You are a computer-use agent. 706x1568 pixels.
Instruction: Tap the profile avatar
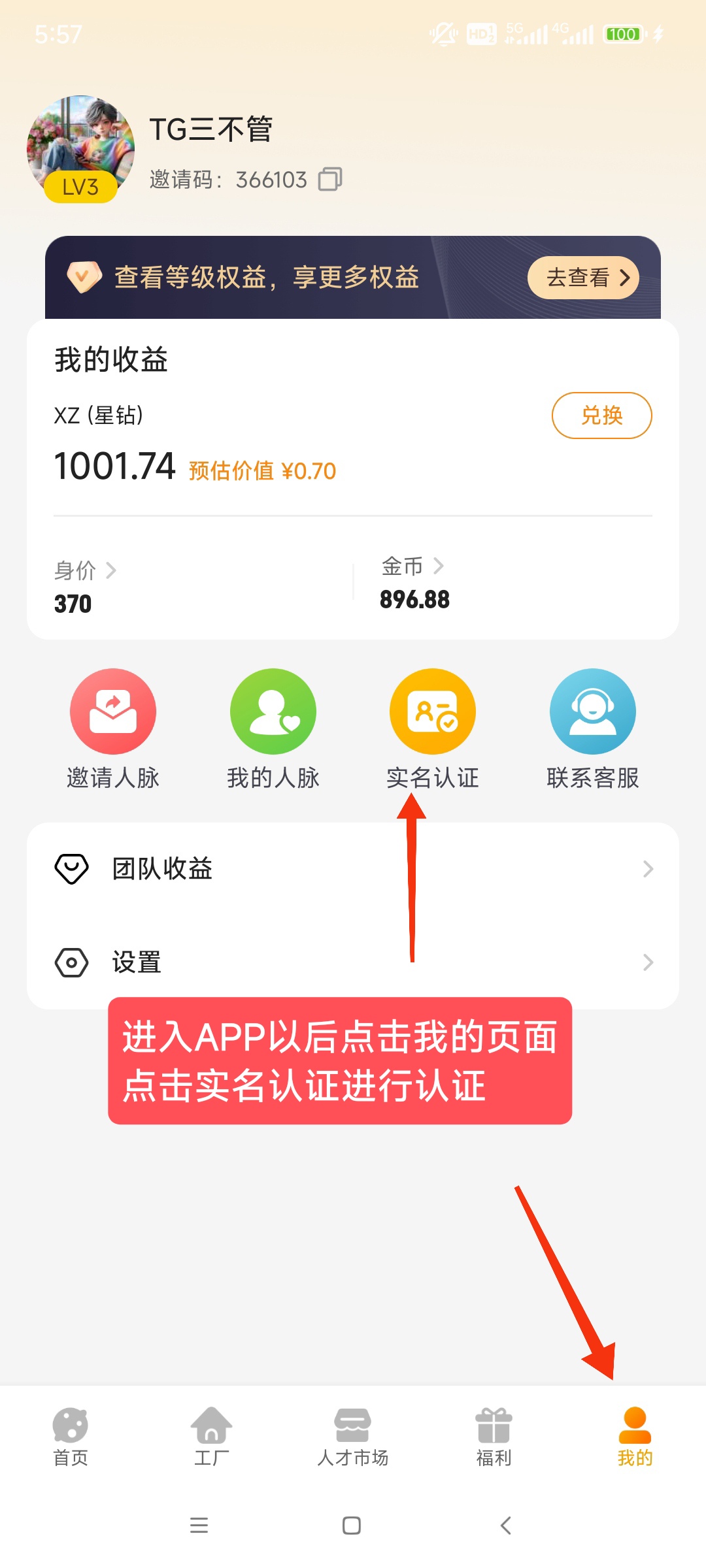[x=80, y=148]
